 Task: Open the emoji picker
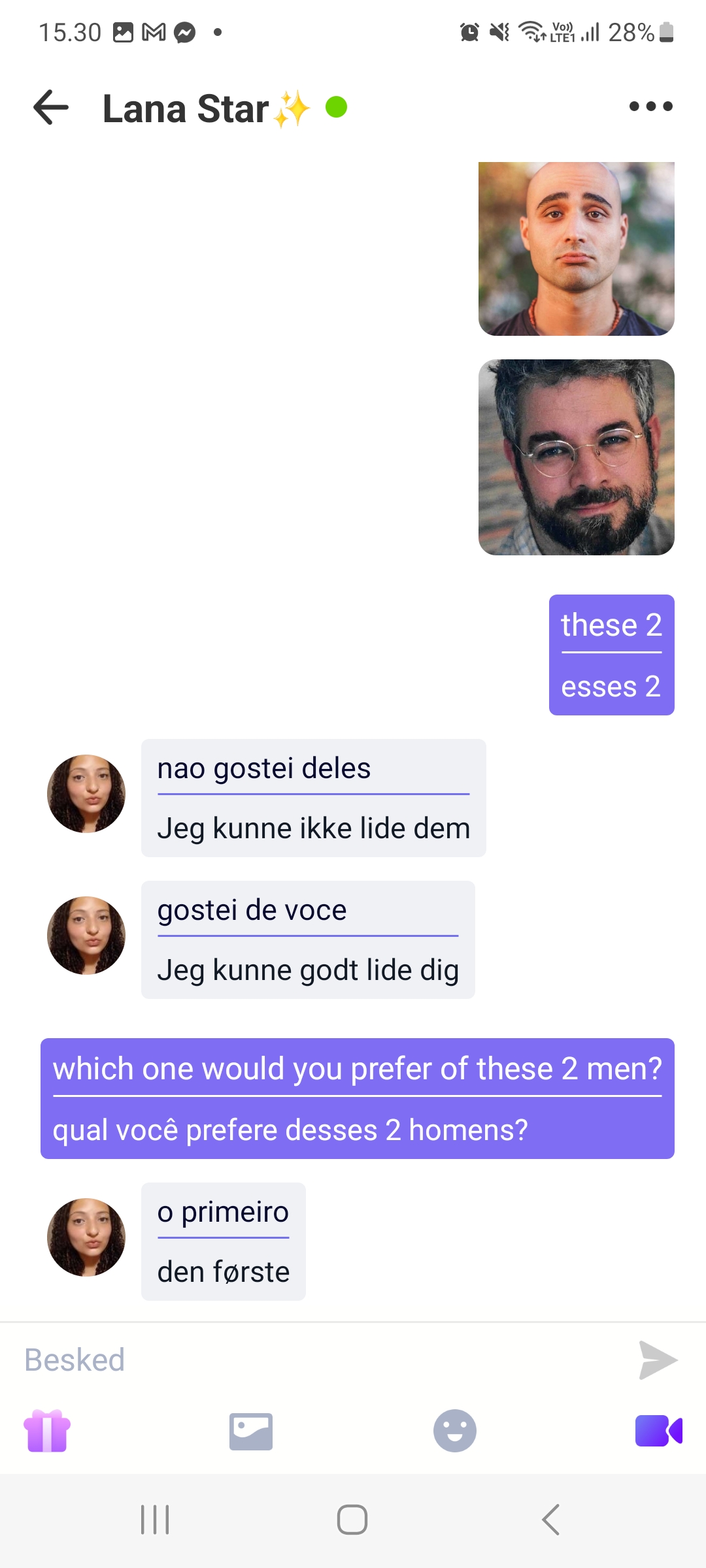(455, 1431)
